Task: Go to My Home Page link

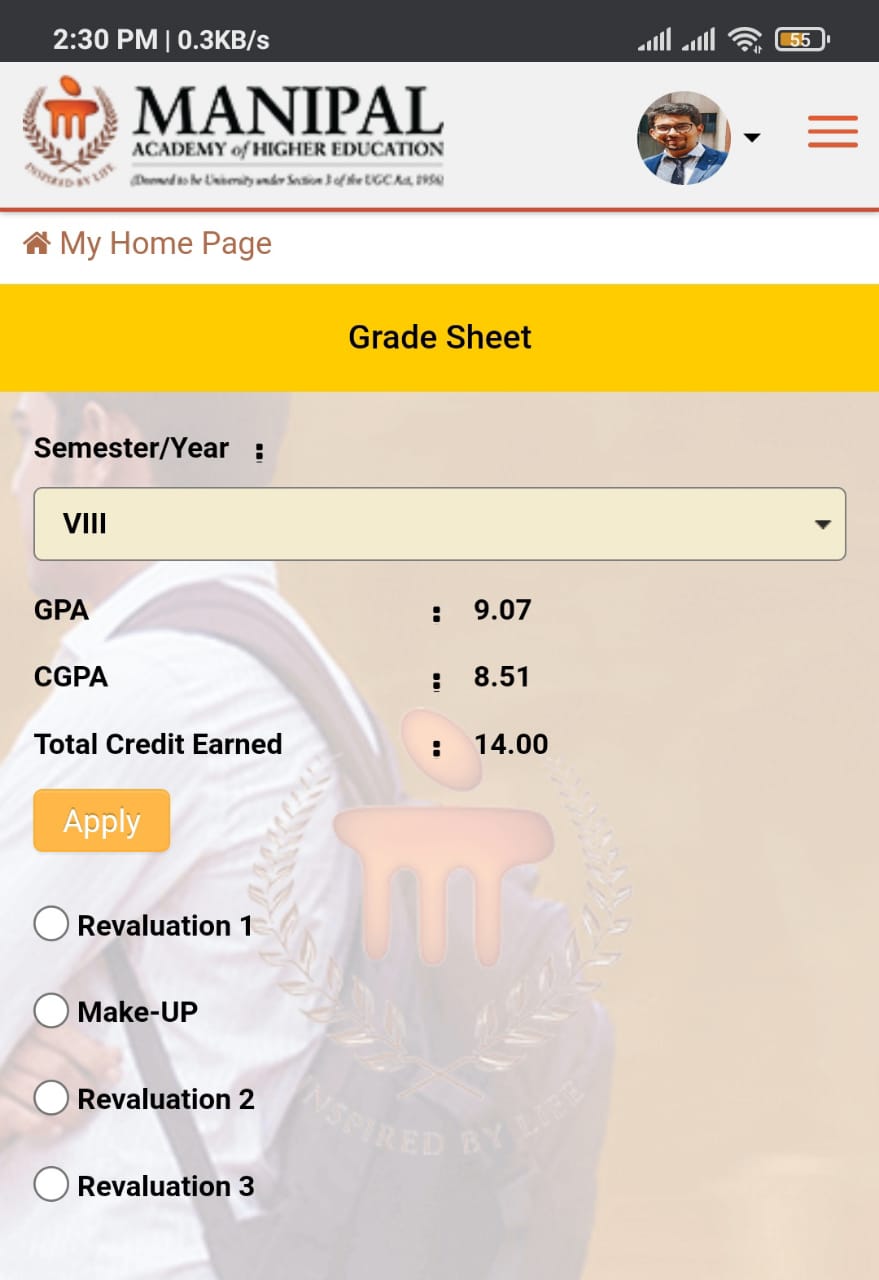Action: pos(148,243)
